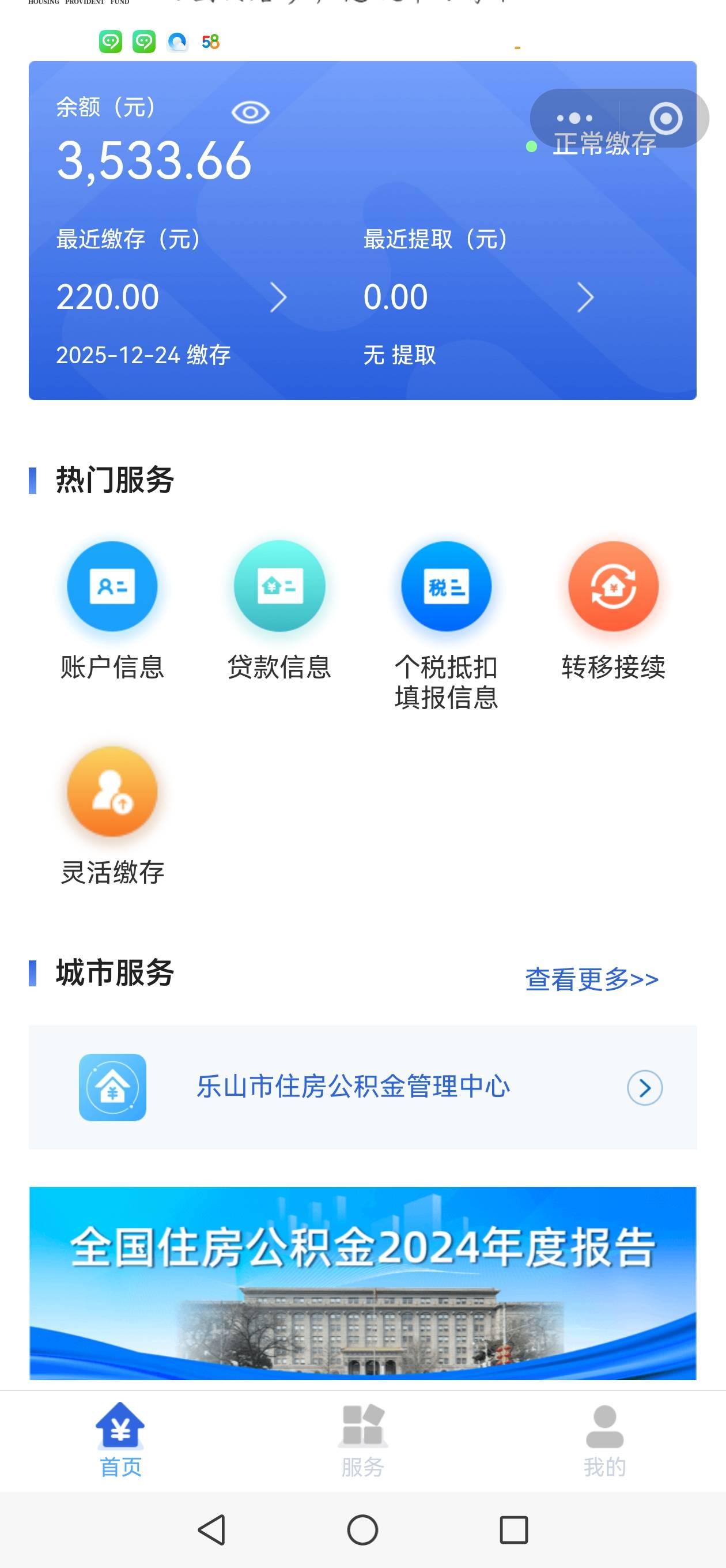Select the 首页 tab

pos(120,1440)
